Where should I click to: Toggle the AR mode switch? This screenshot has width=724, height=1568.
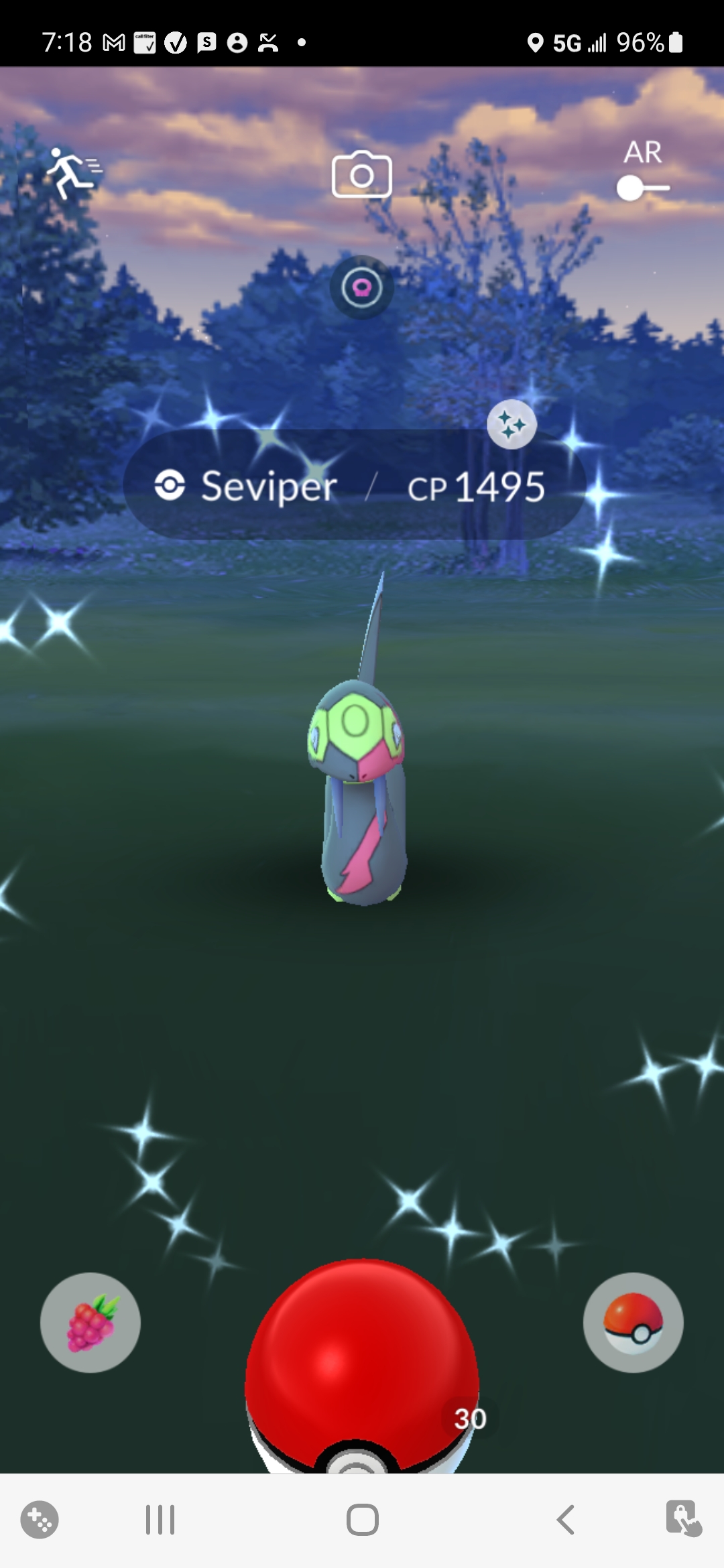643,188
